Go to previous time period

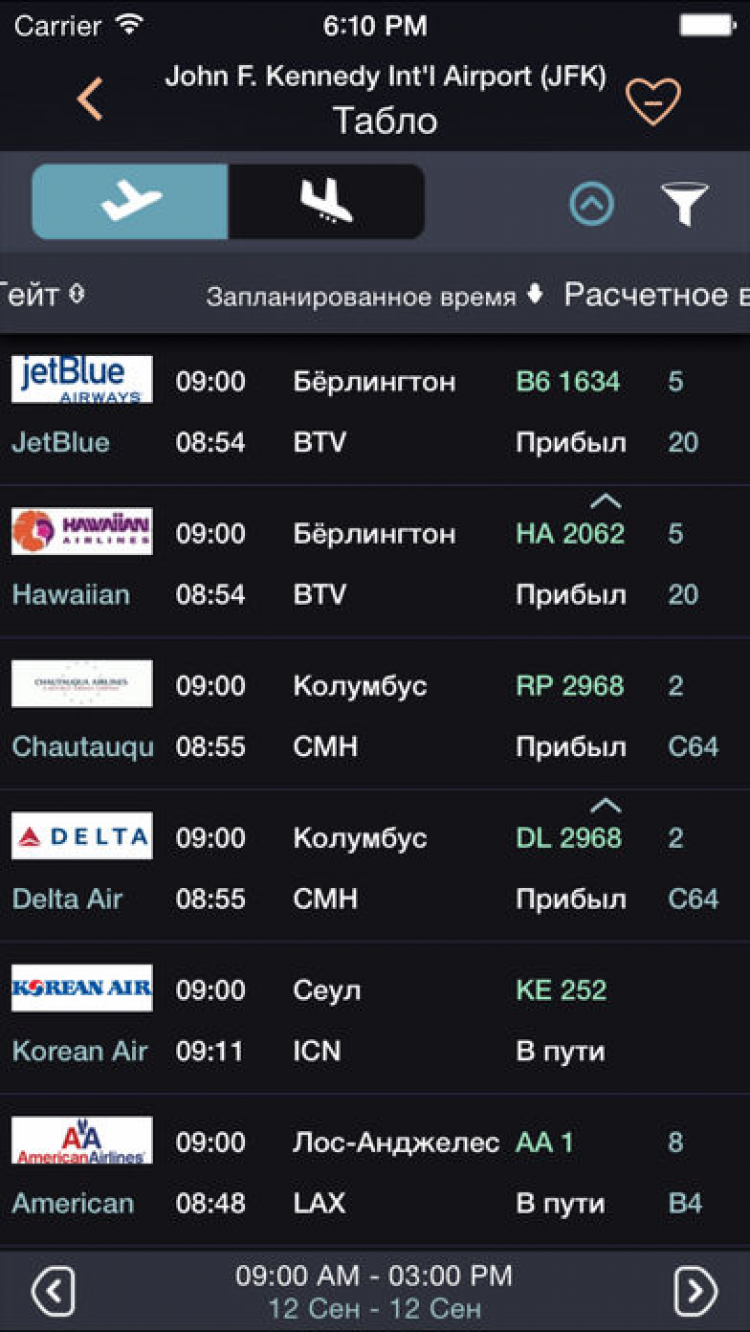53,1292
